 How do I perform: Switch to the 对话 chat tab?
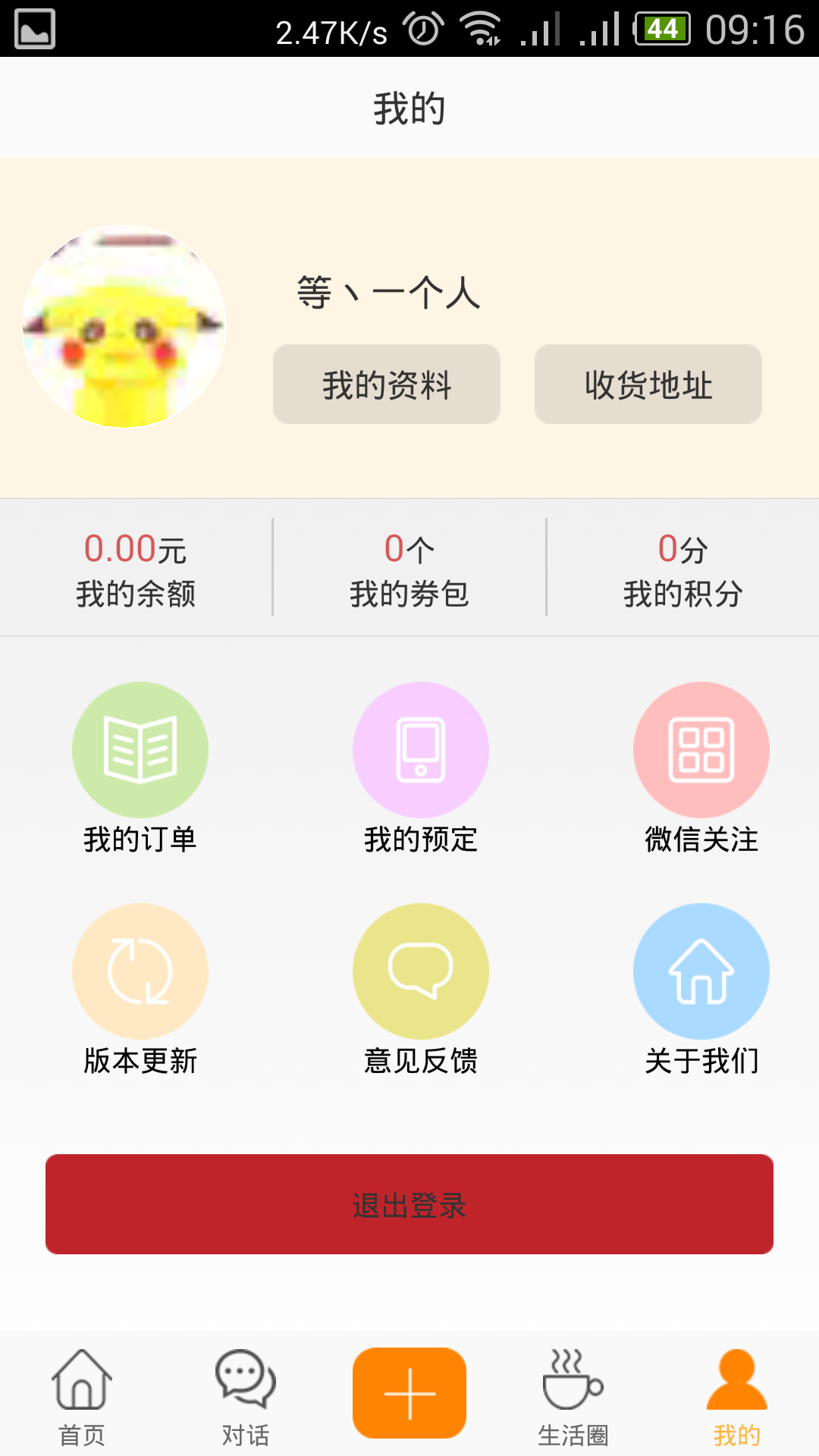point(246,1397)
